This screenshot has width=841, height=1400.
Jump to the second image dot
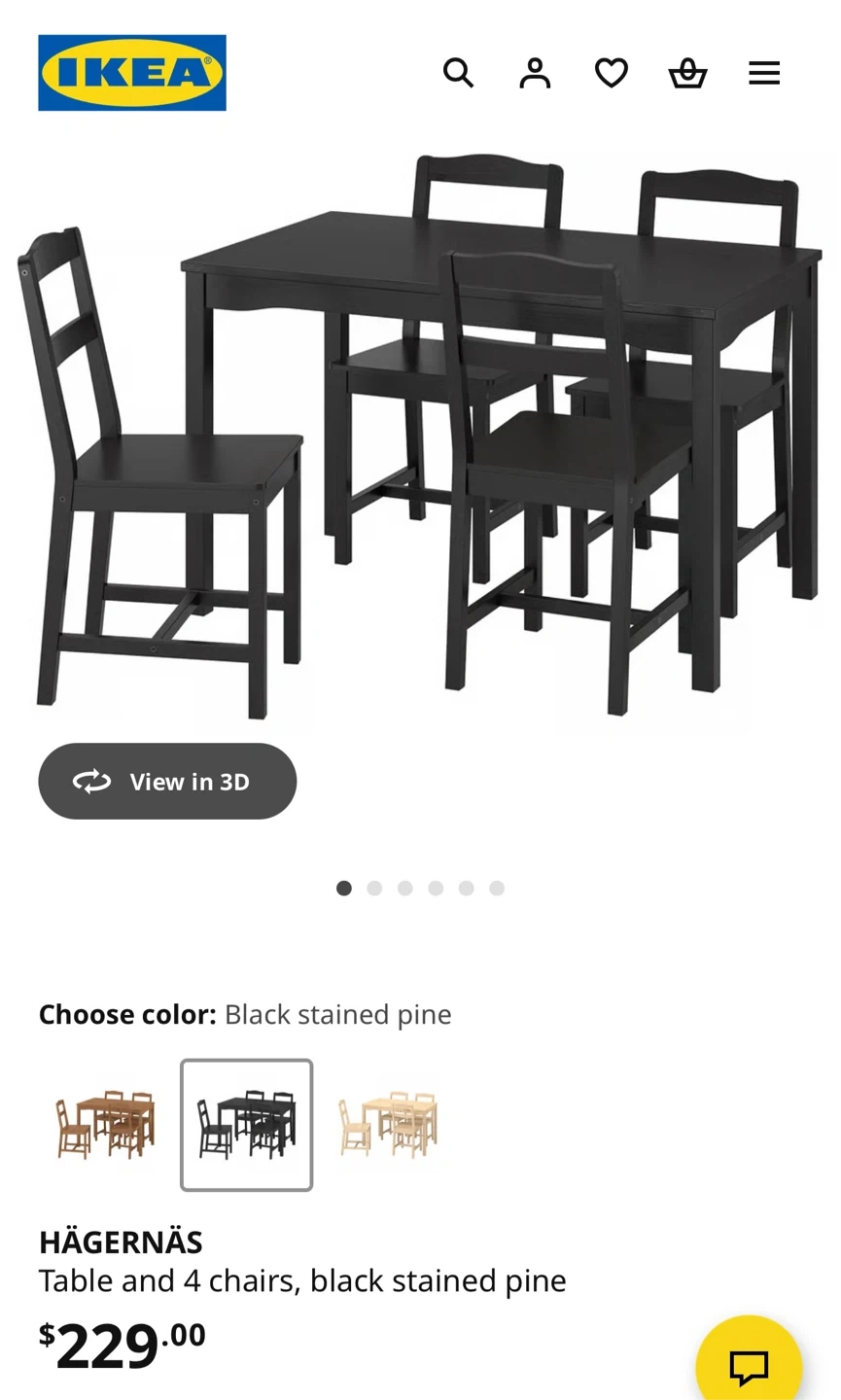(x=374, y=889)
